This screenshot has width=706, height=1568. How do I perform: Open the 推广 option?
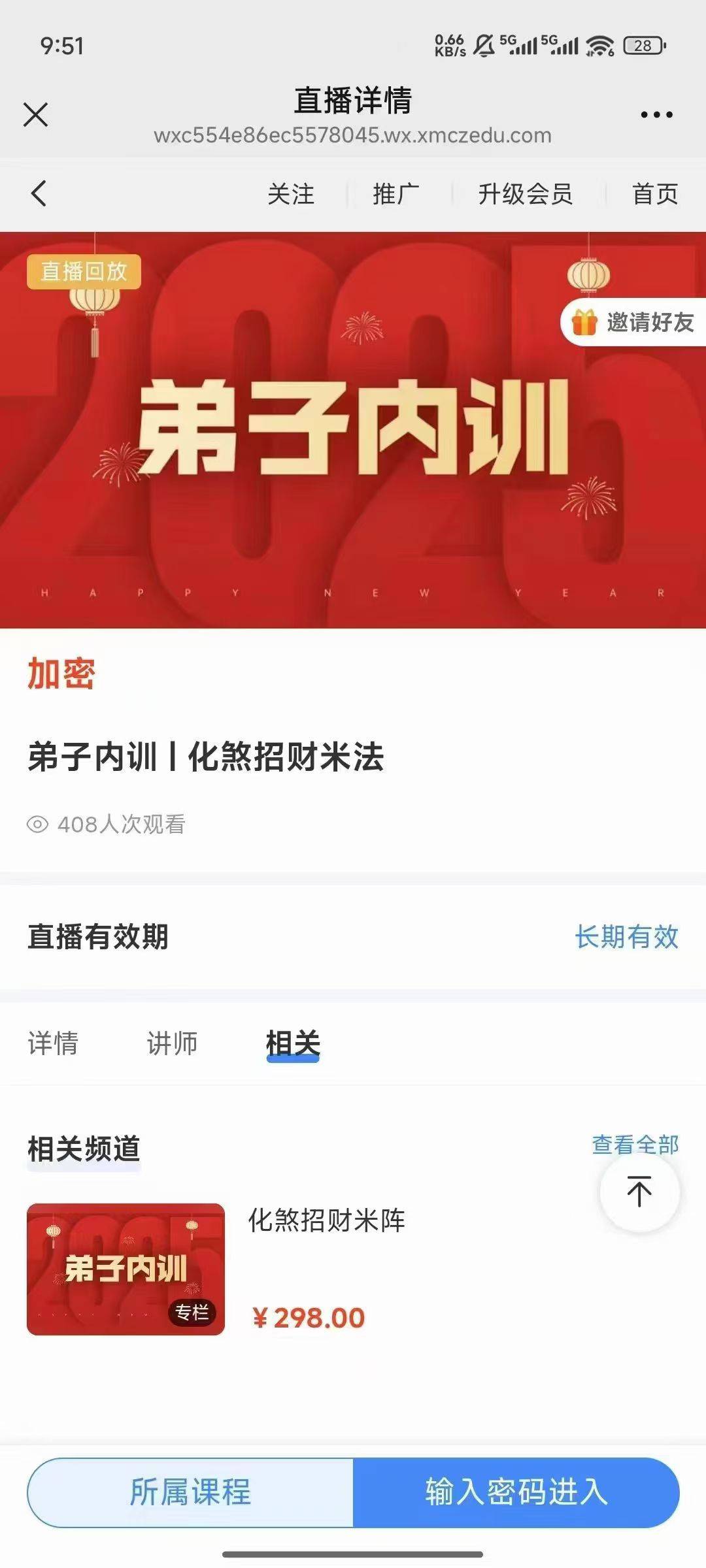(x=396, y=194)
